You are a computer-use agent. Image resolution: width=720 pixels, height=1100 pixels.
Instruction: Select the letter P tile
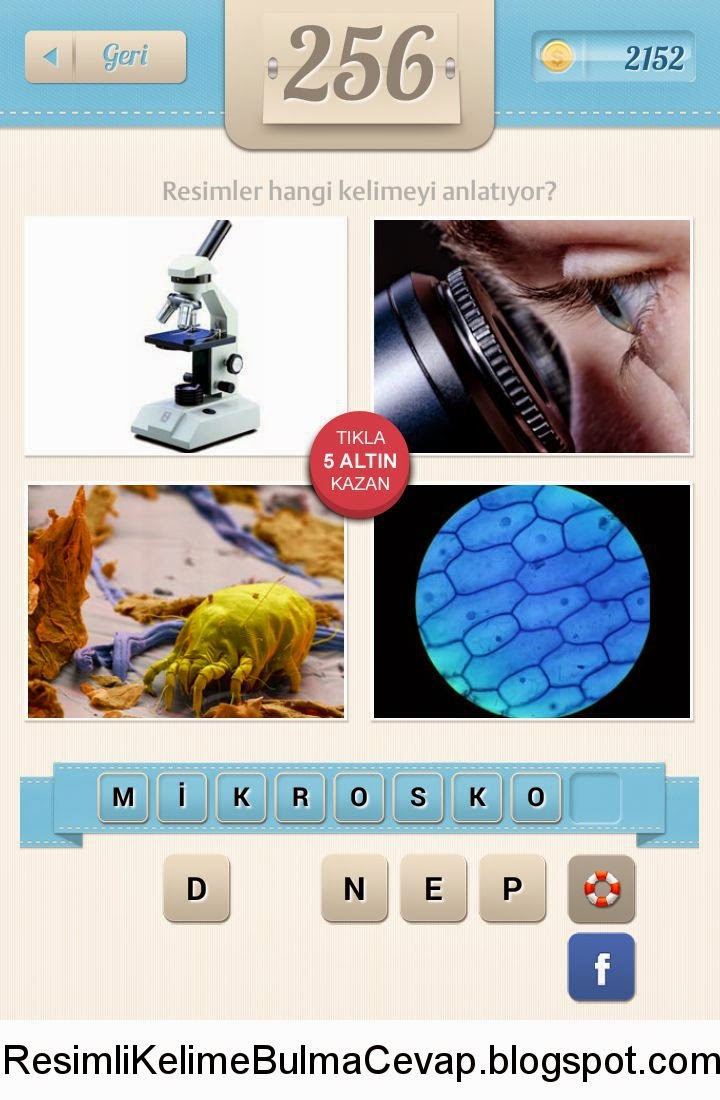click(x=512, y=888)
